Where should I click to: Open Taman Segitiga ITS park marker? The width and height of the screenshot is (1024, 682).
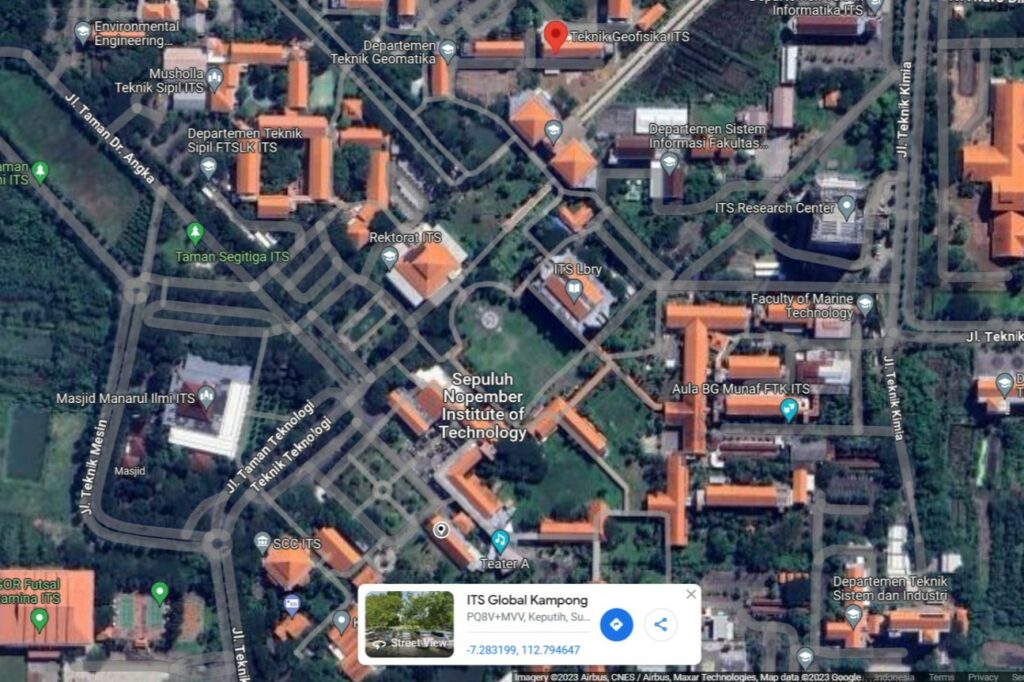click(x=195, y=234)
